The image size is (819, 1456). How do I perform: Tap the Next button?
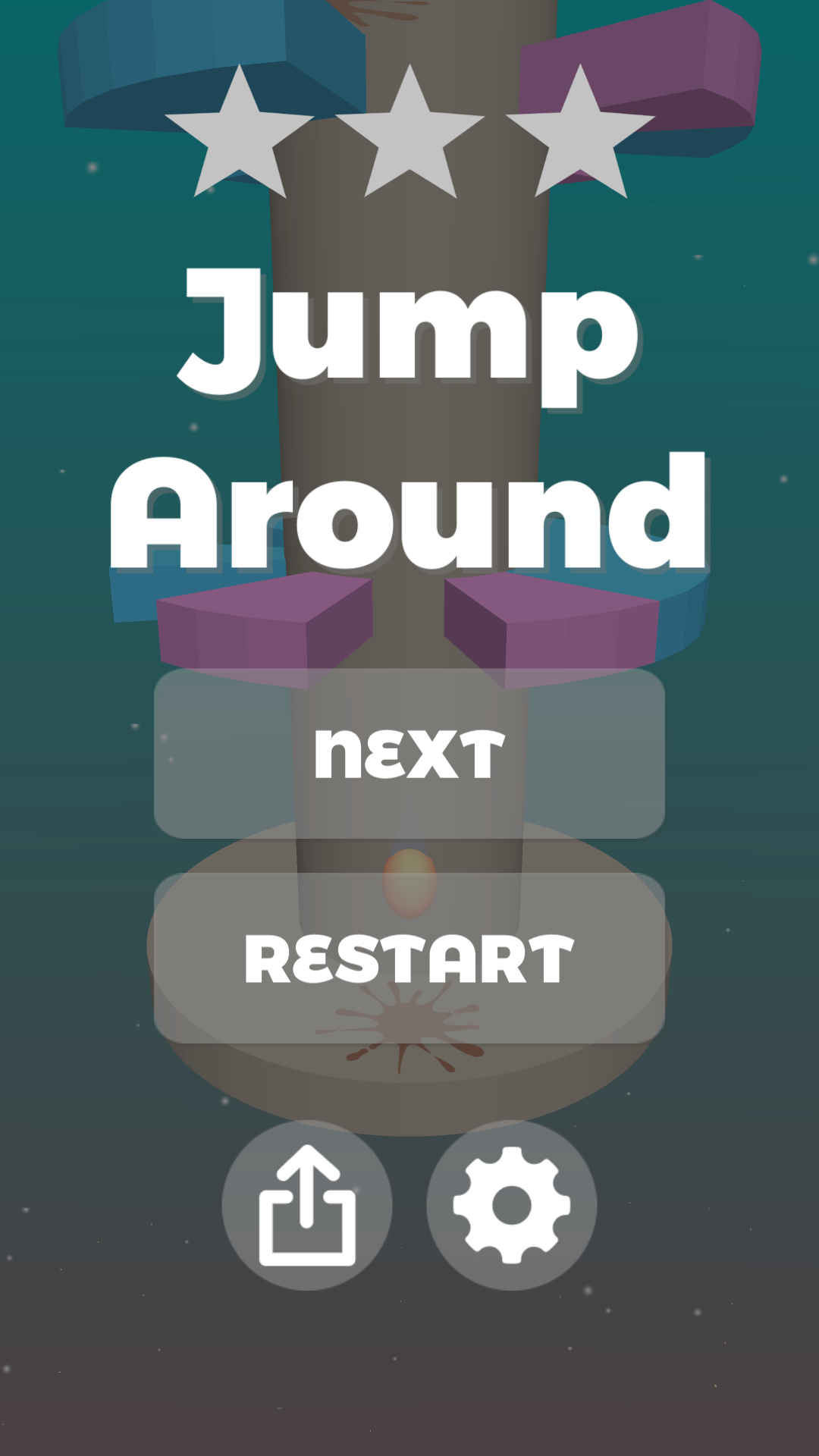coord(409,753)
